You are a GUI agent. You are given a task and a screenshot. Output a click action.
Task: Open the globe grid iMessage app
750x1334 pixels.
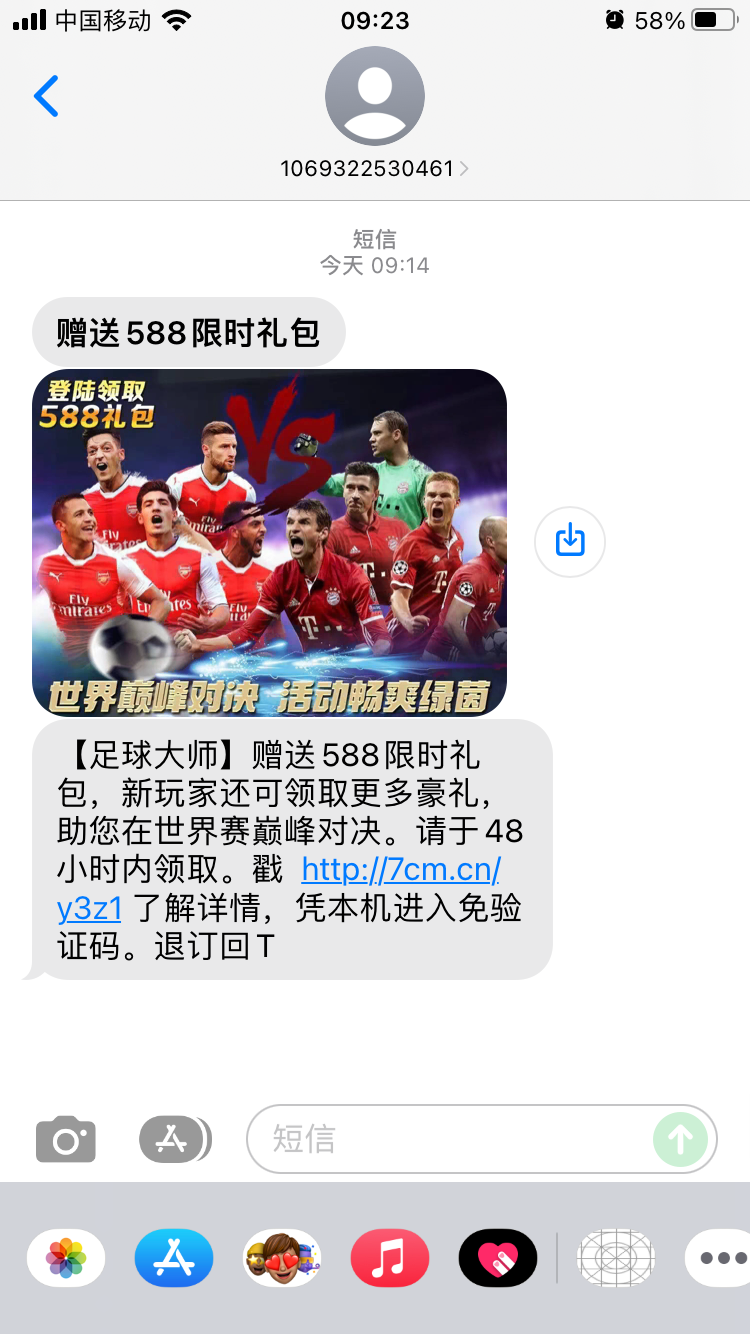coord(616,1257)
